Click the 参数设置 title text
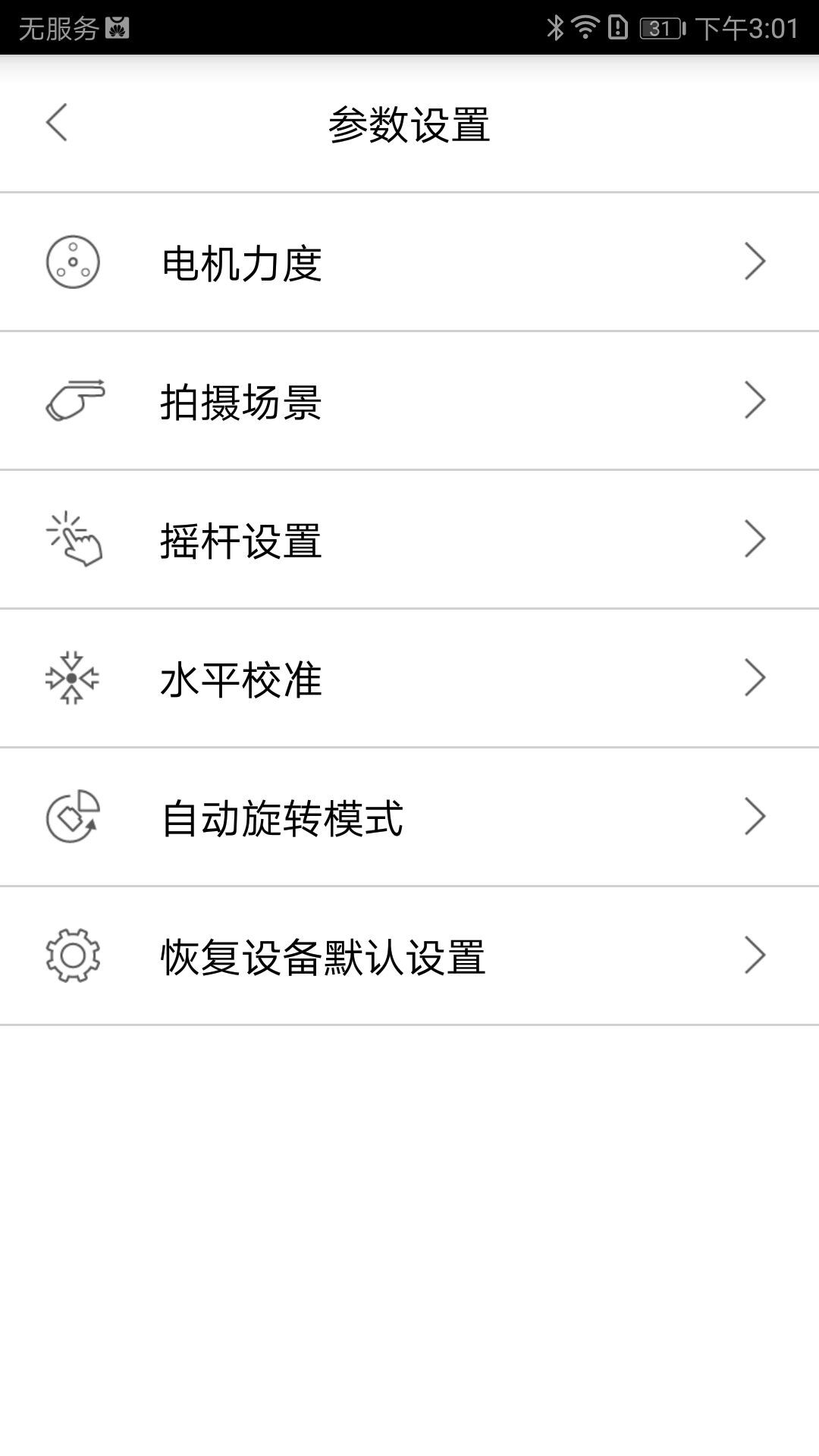819x1456 pixels. (409, 123)
